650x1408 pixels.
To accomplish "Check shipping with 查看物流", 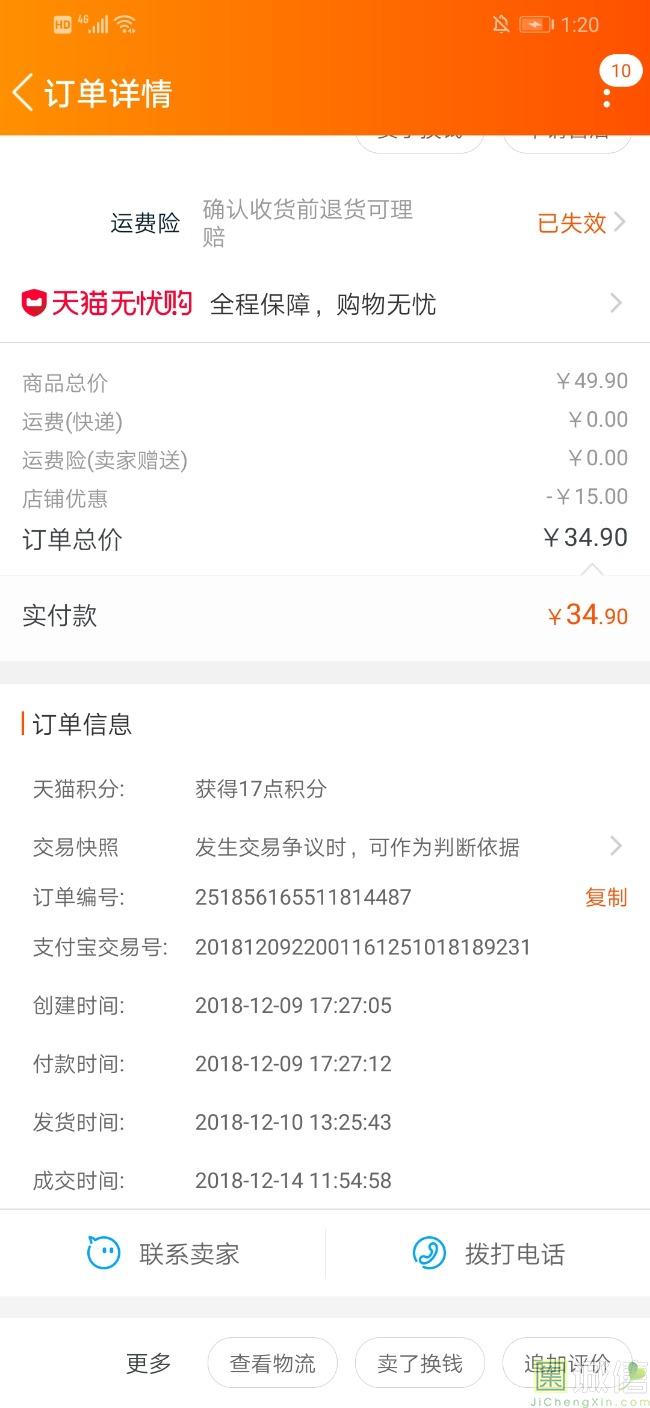I will 272,1362.
